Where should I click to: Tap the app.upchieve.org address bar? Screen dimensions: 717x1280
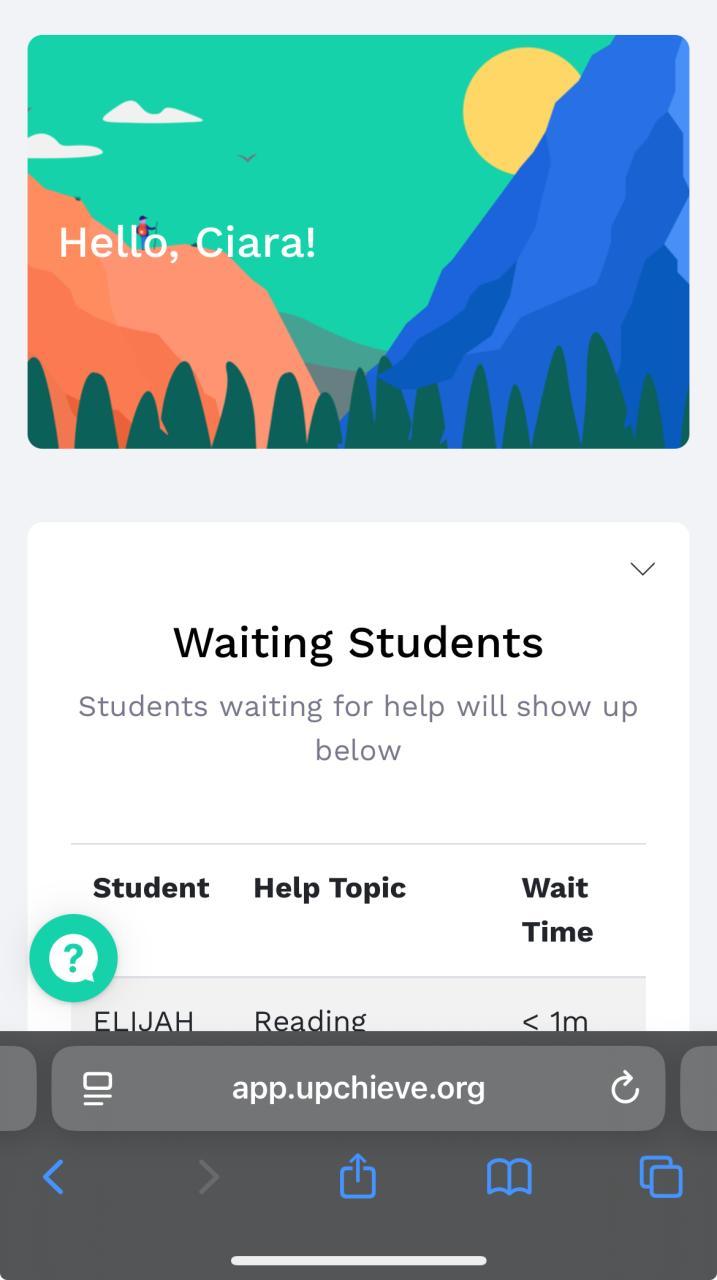pyautogui.click(x=358, y=1088)
